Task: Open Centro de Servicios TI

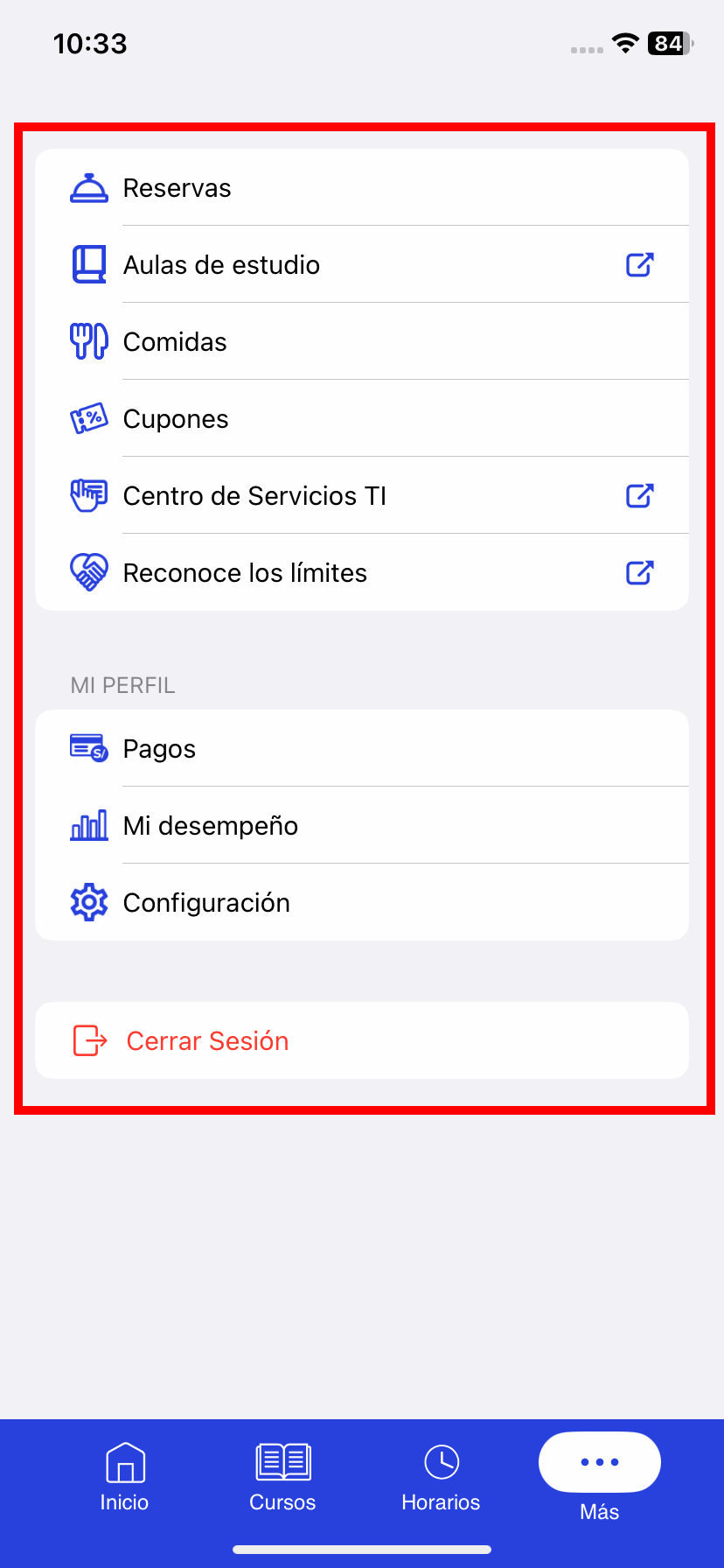Action: point(362,496)
